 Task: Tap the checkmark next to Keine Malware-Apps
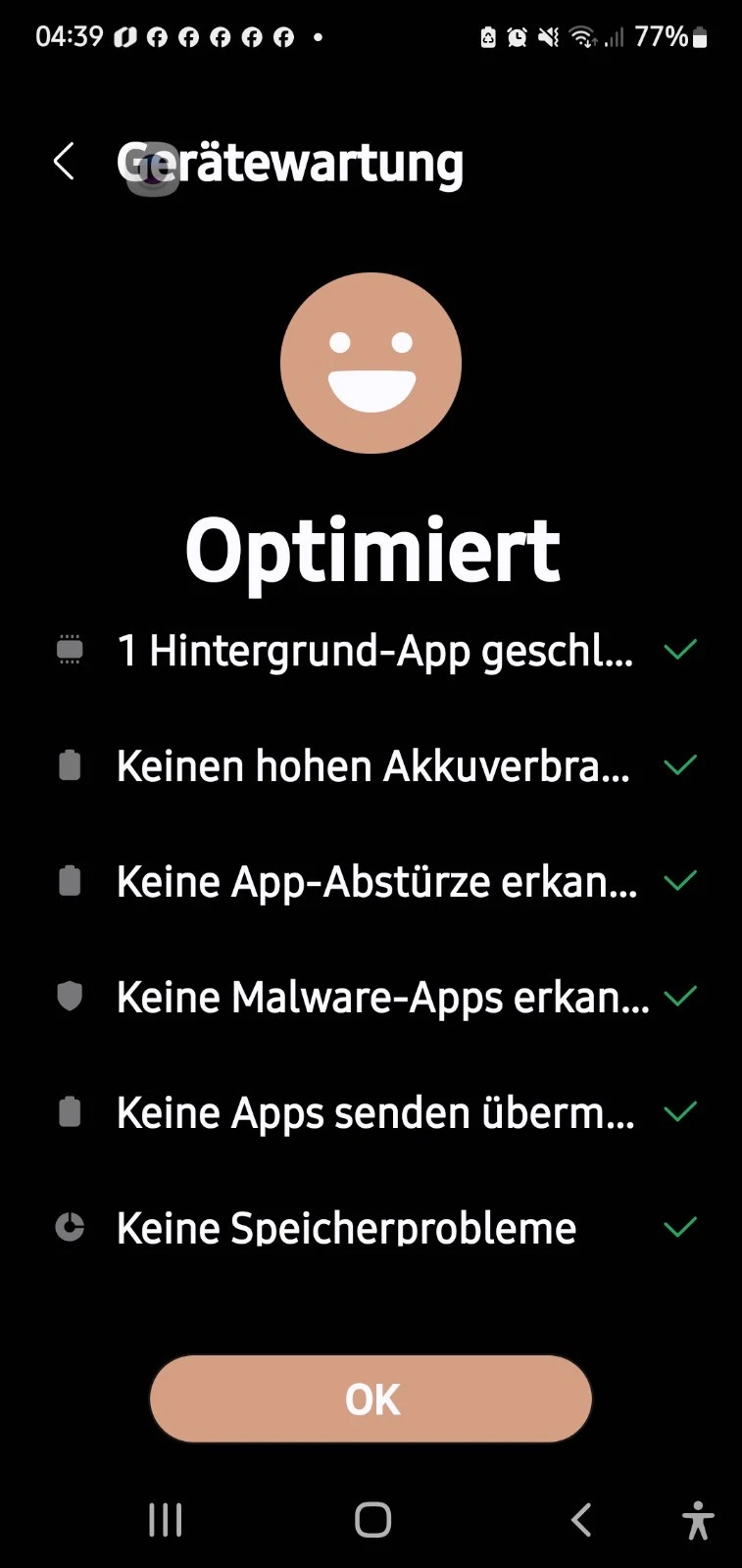(x=680, y=996)
